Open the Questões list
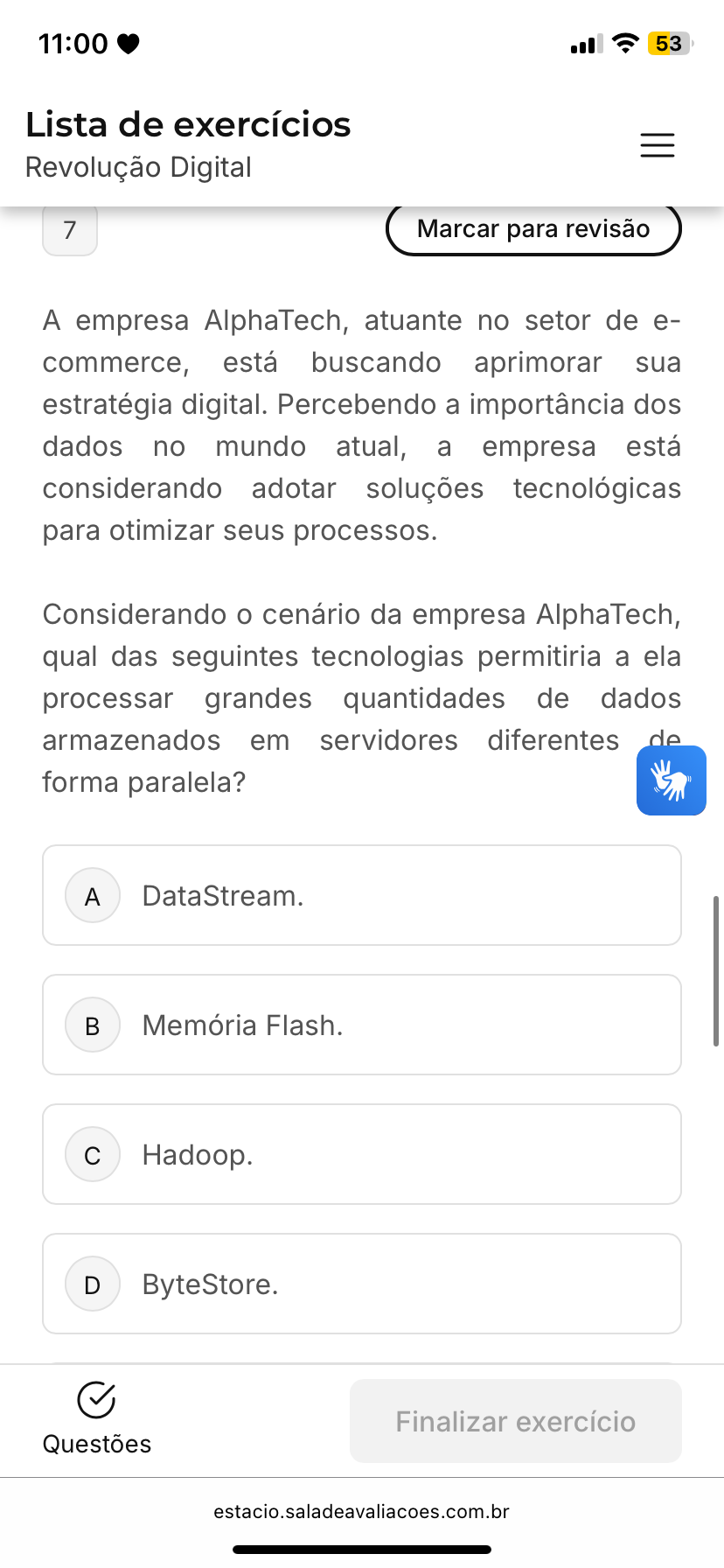The width and height of the screenshot is (724, 1568). pyautogui.click(x=96, y=1418)
